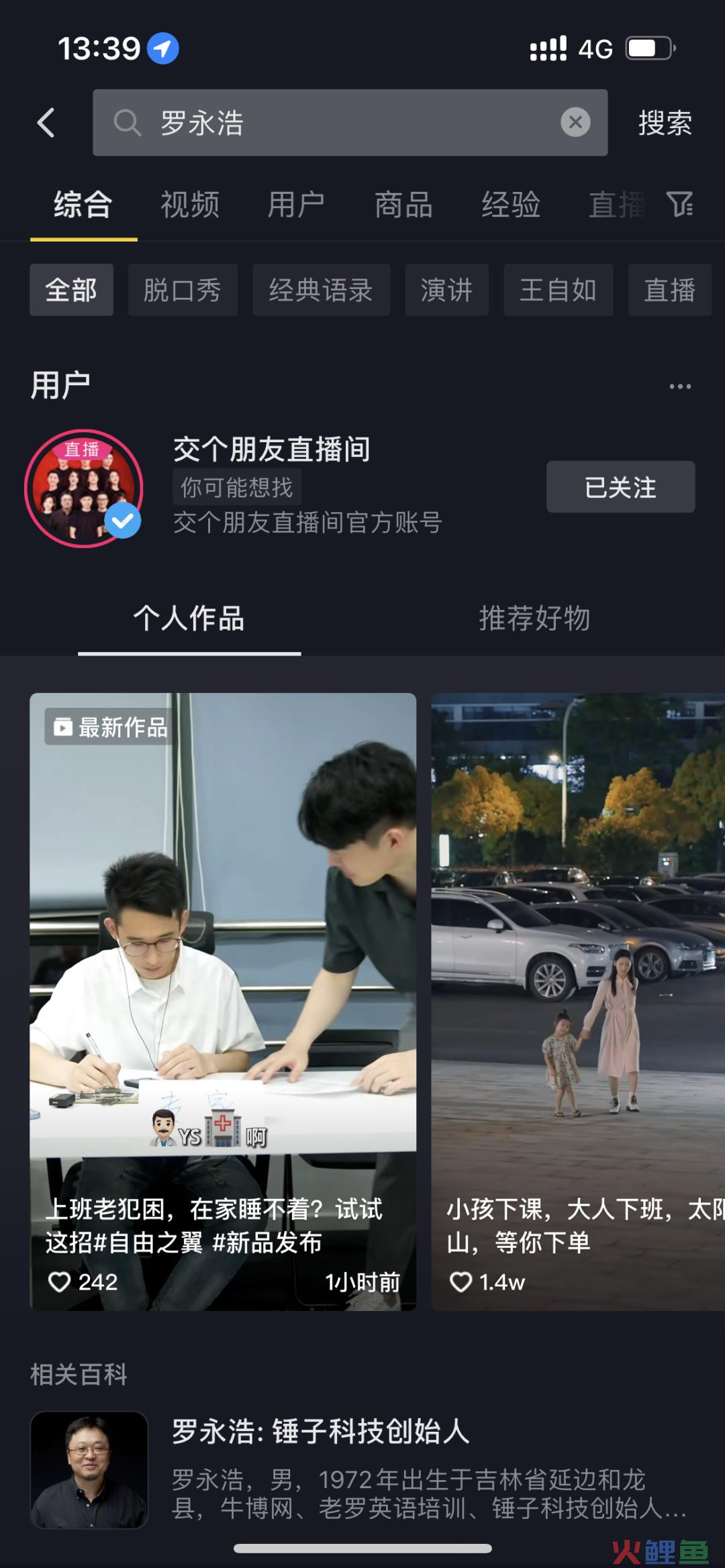Screen dimensions: 725x1568
Task: Switch to the 经验 tab
Action: [511, 205]
